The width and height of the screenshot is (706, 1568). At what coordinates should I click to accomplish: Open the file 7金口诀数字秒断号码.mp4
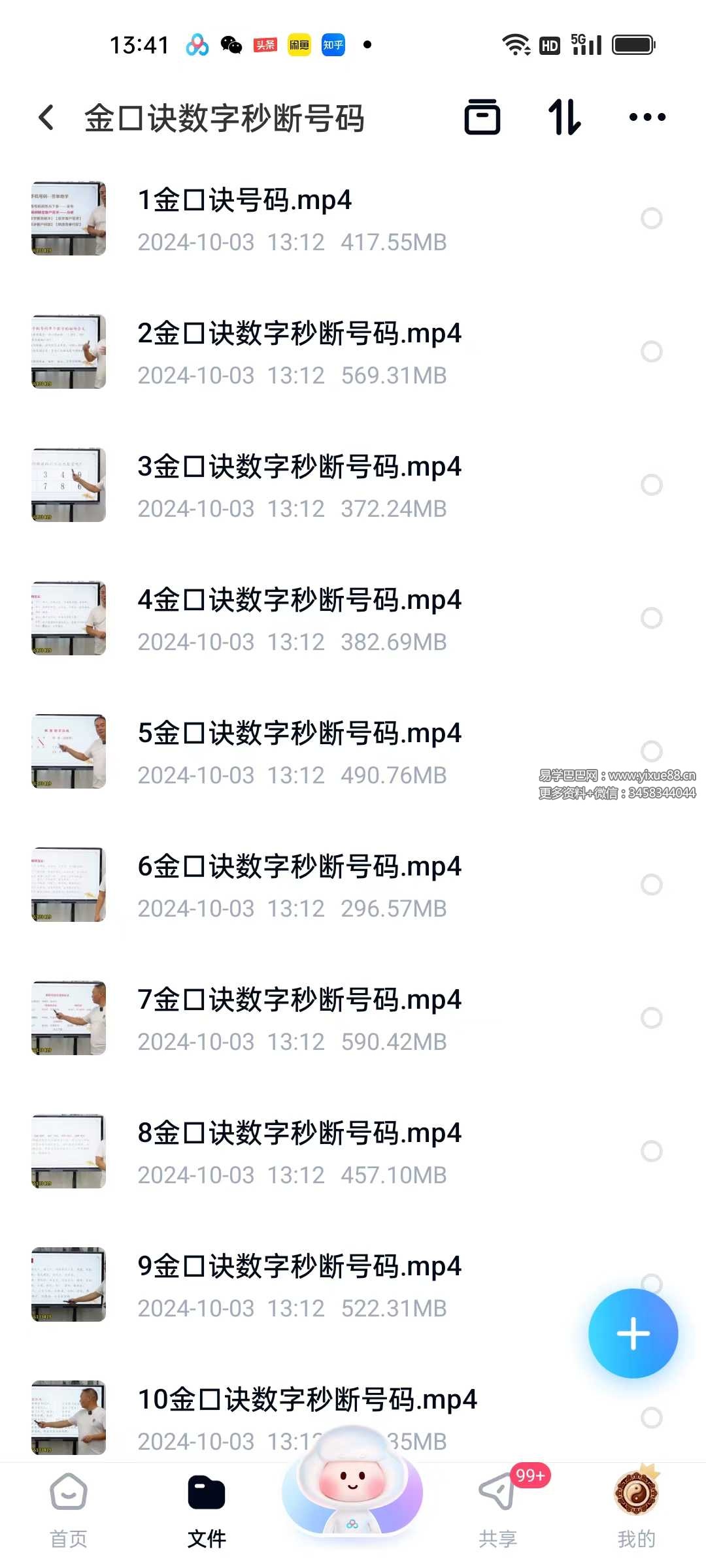[299, 1000]
